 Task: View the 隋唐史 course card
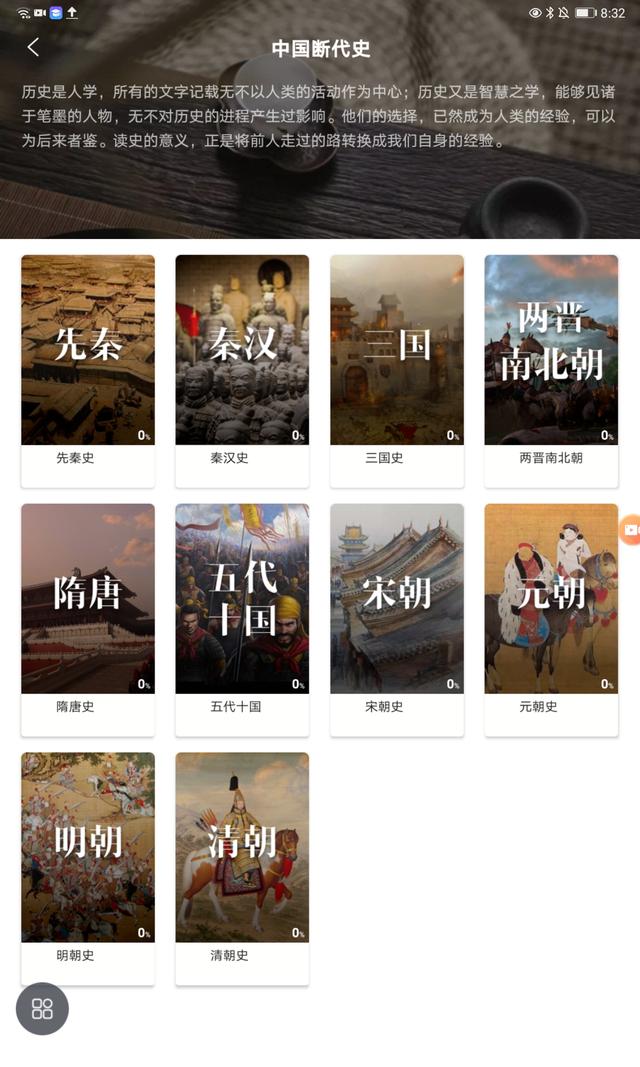[88, 620]
